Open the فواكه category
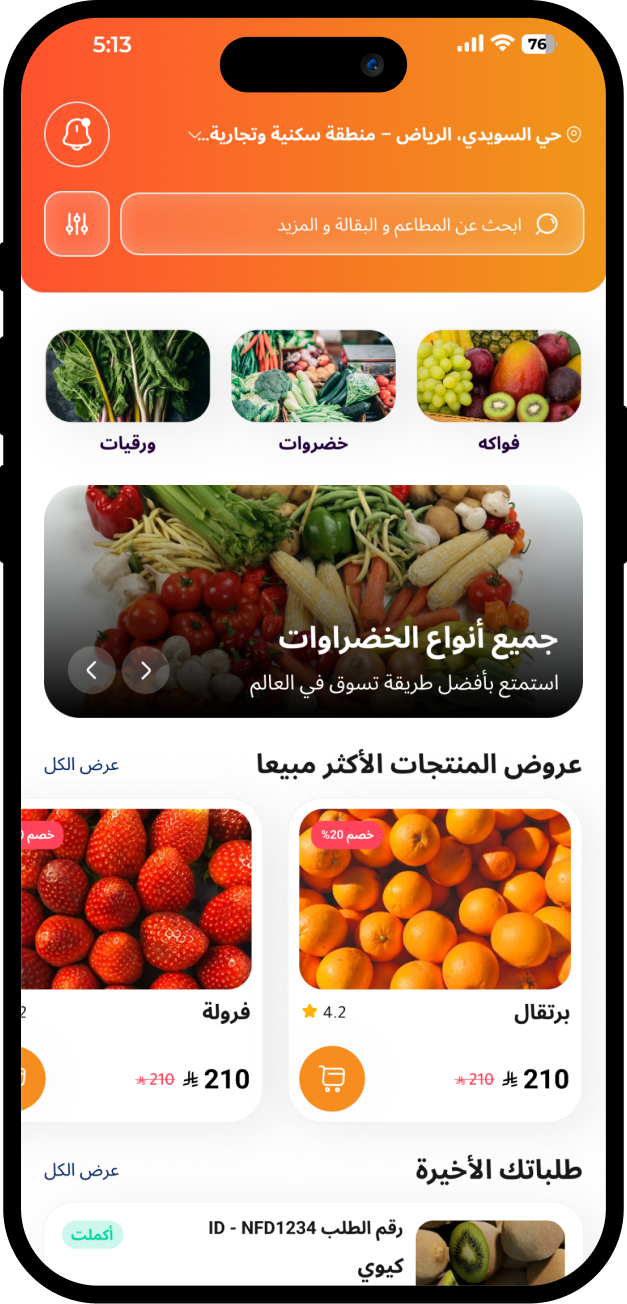This screenshot has height=1304, width=627. (498, 376)
